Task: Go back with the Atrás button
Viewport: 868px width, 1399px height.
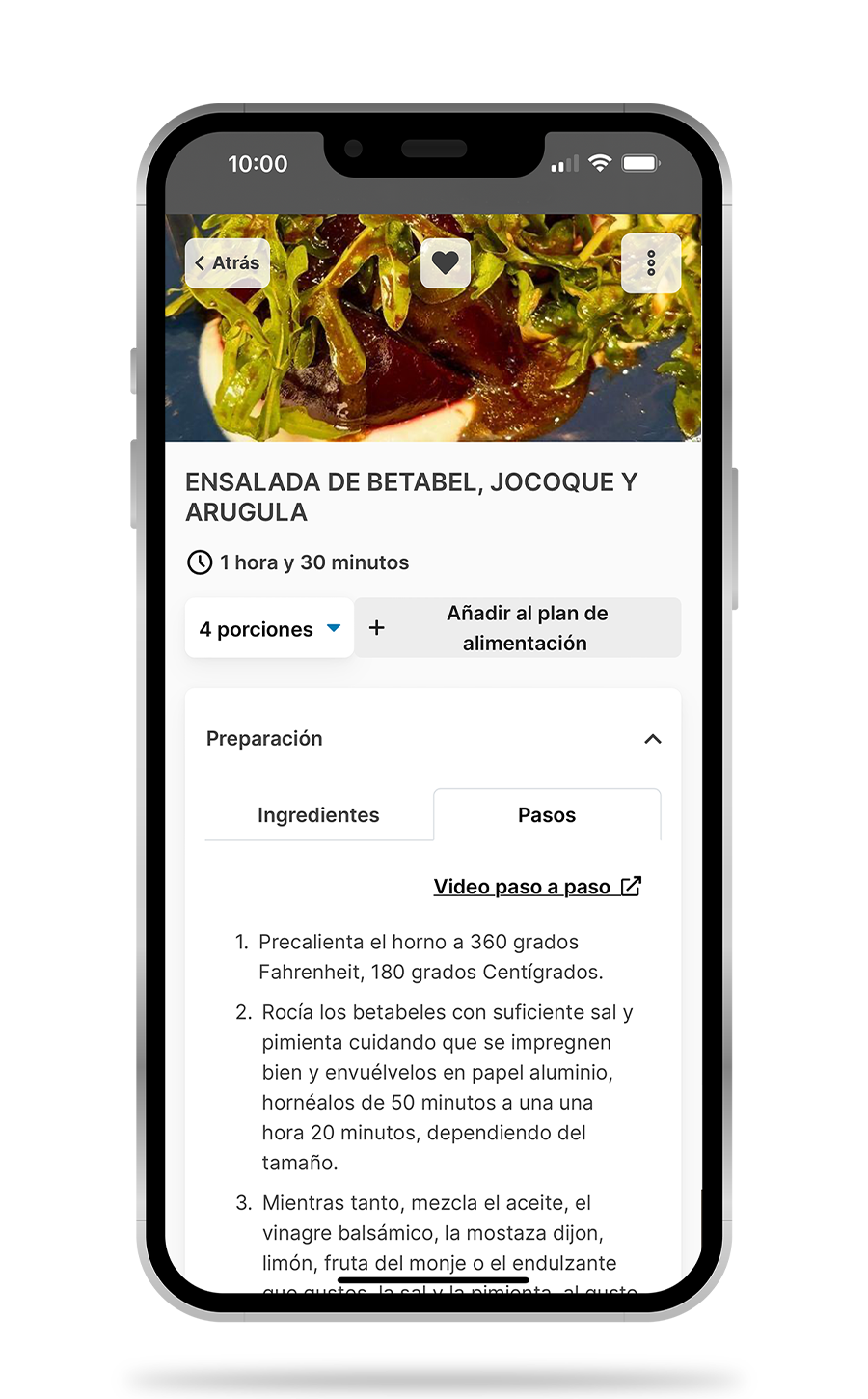Action: click(x=228, y=262)
